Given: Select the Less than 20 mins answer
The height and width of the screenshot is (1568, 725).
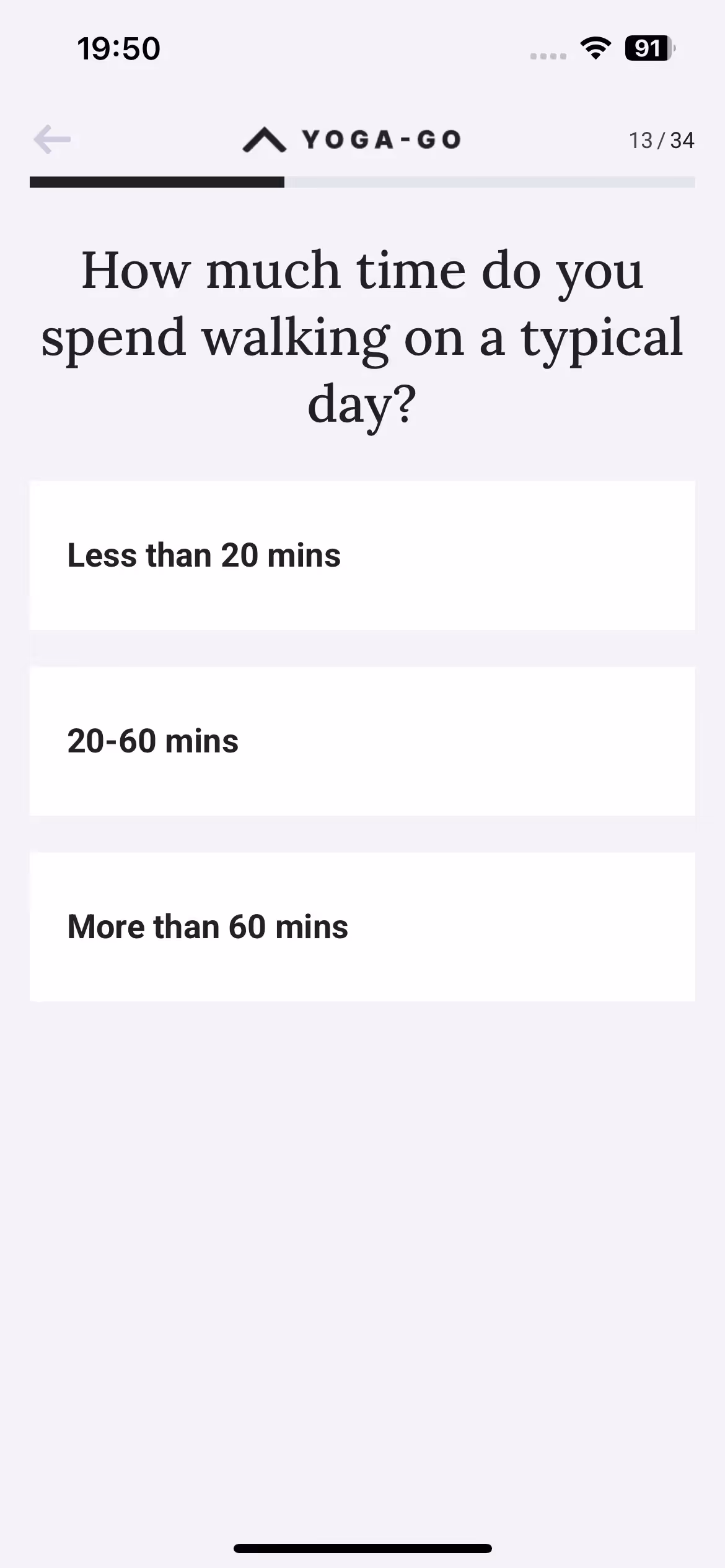Looking at the screenshot, I should pyautogui.click(x=362, y=555).
